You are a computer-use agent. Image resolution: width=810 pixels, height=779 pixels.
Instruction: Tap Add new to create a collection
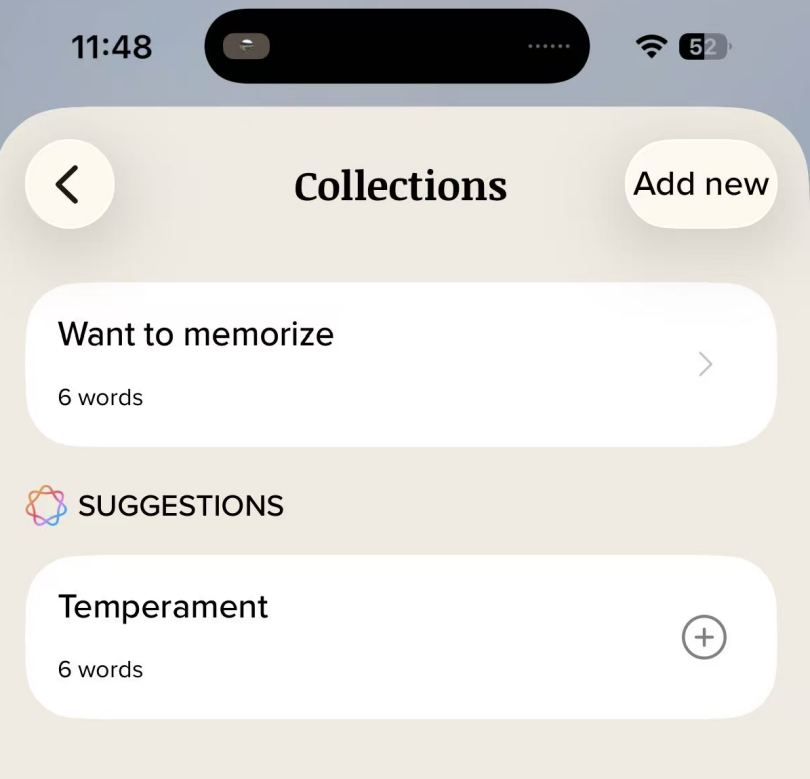click(x=701, y=184)
